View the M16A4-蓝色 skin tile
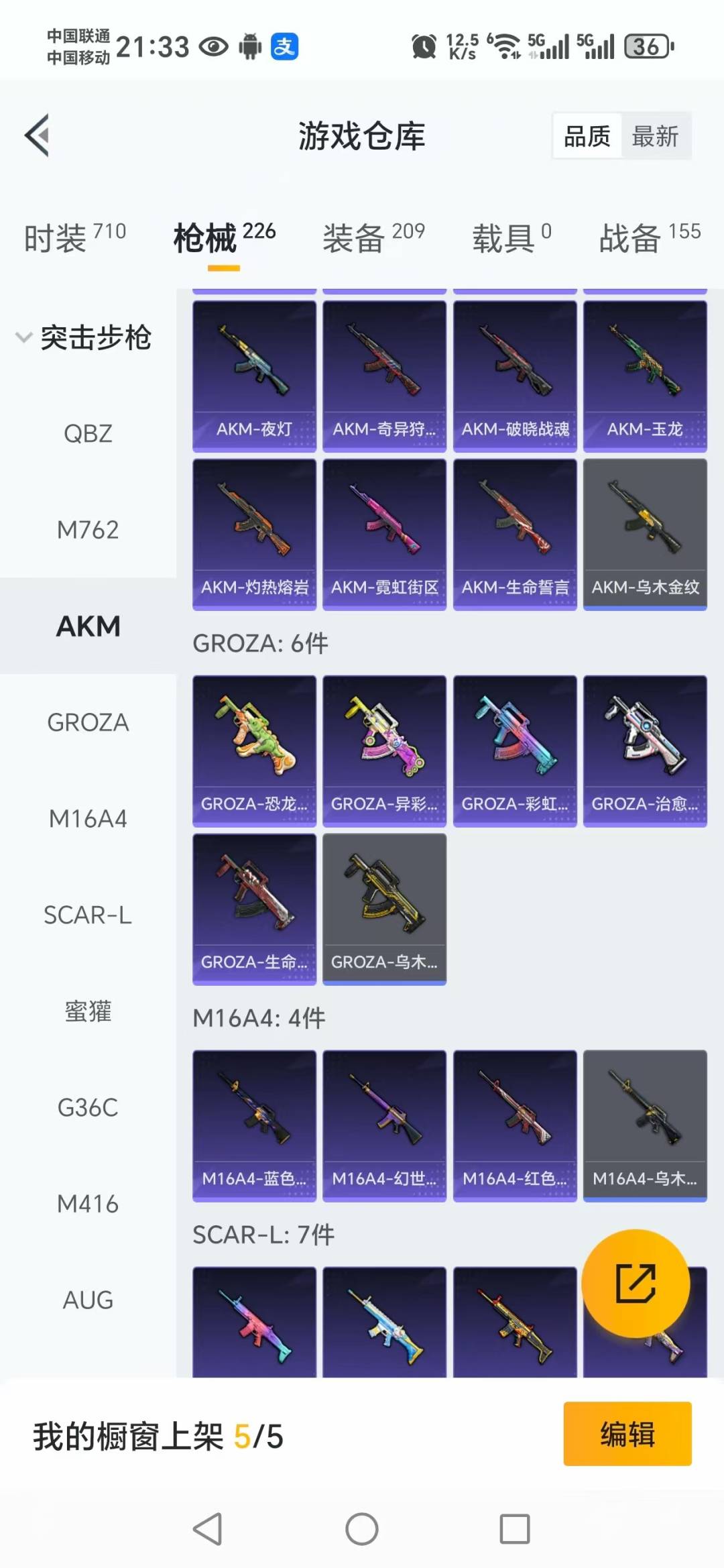 point(254,1125)
